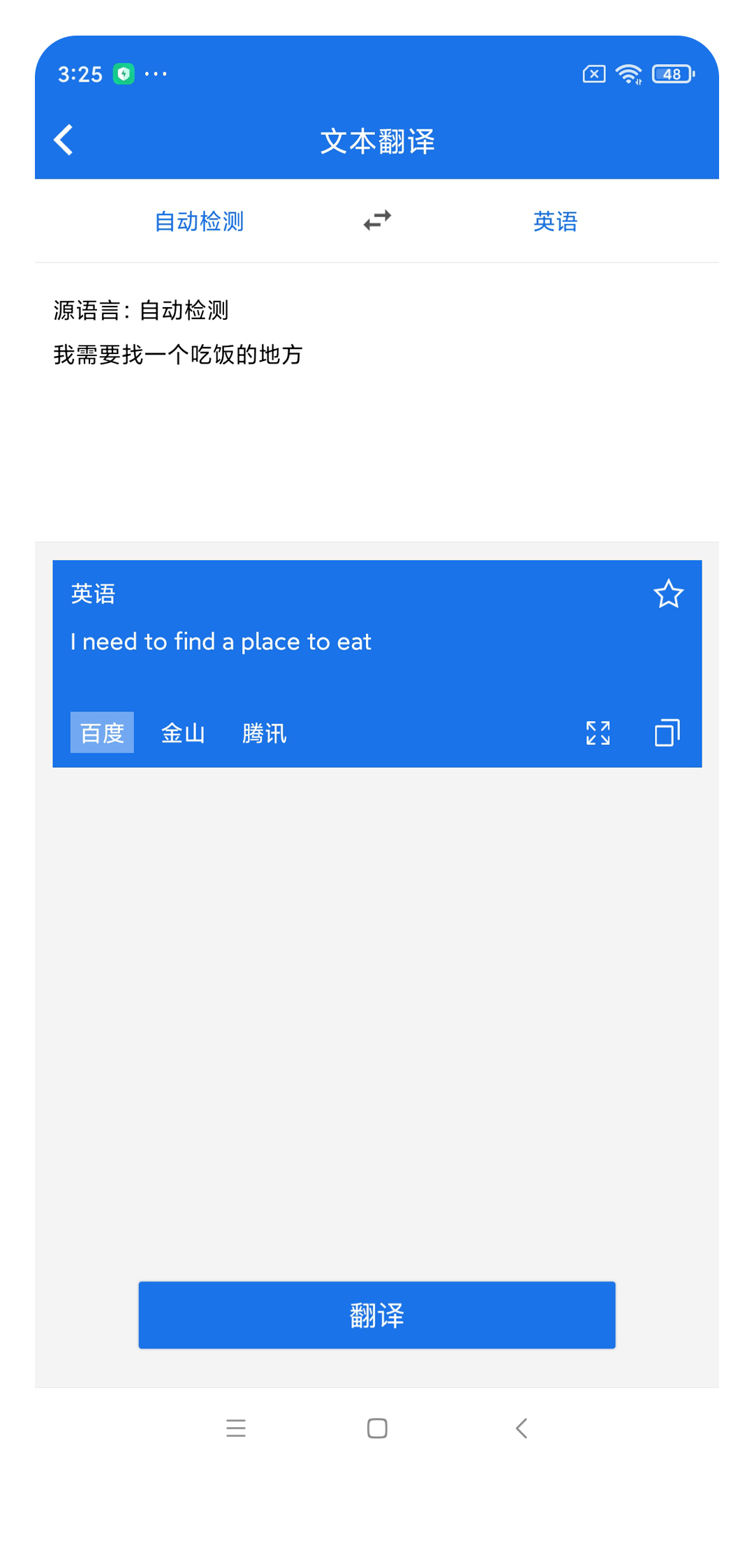Viewport: 754px width, 1568px height.
Task: Open the 自动检测 source language picker
Action: click(x=199, y=221)
